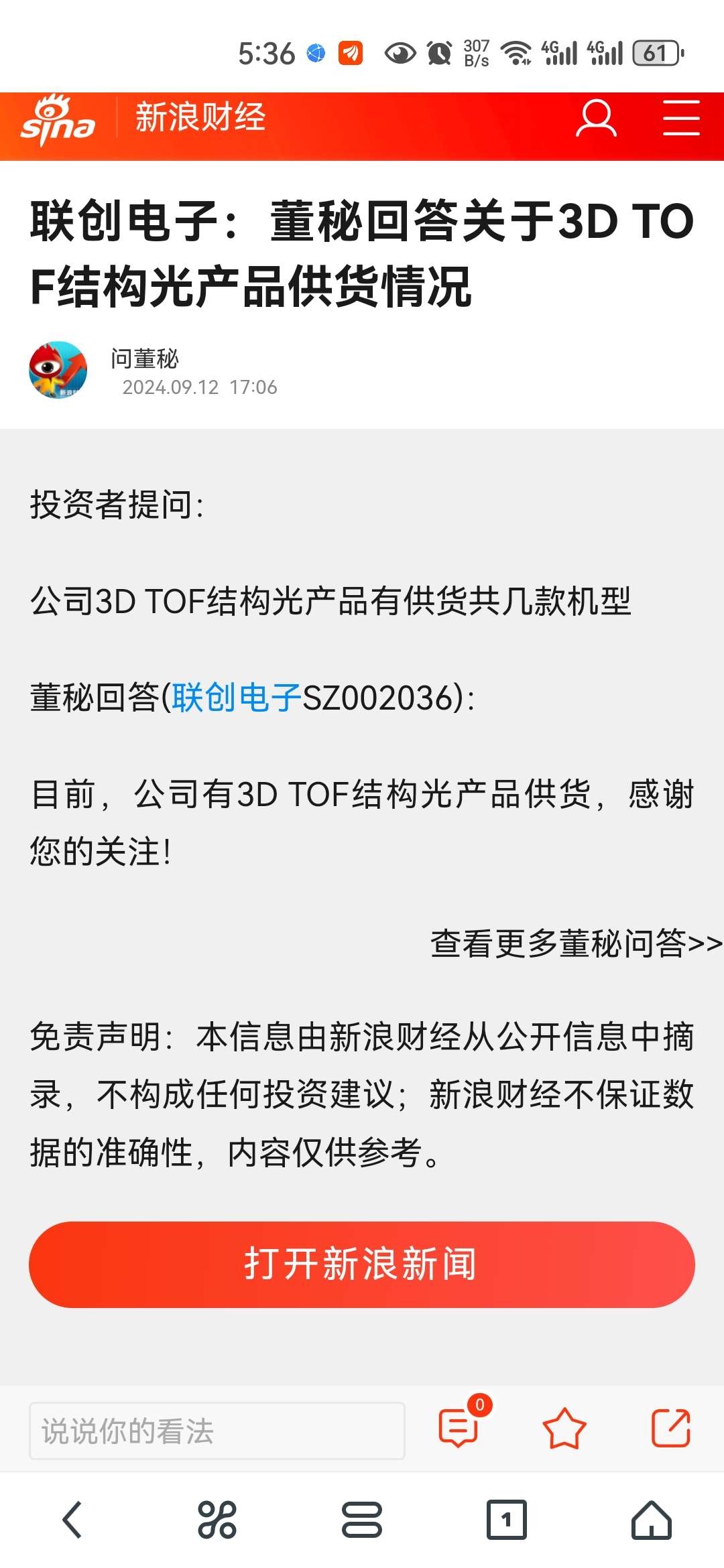This screenshot has width=724, height=1568.
Task: Tap the article headline about 3D TOF
Action: [x=362, y=255]
